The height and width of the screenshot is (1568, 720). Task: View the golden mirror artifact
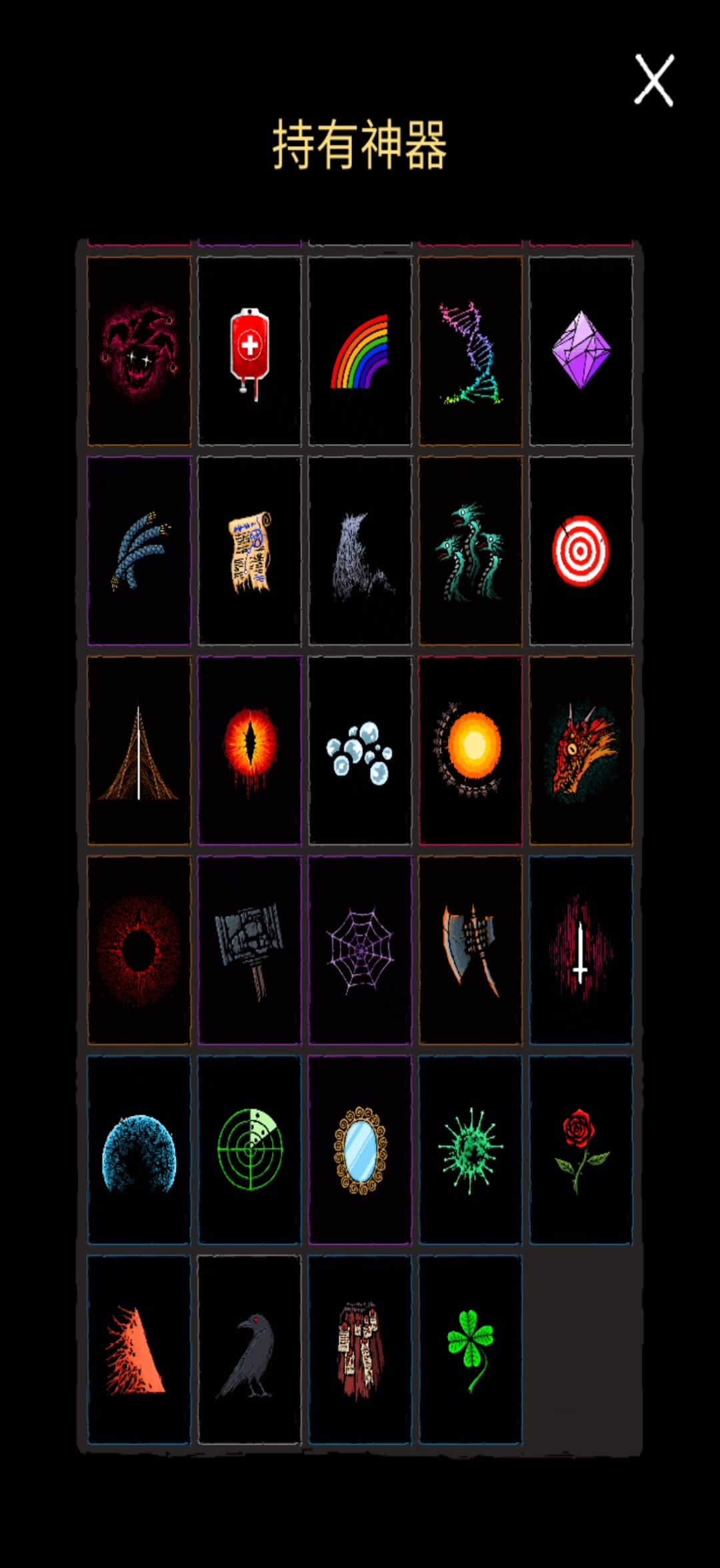point(360,1150)
